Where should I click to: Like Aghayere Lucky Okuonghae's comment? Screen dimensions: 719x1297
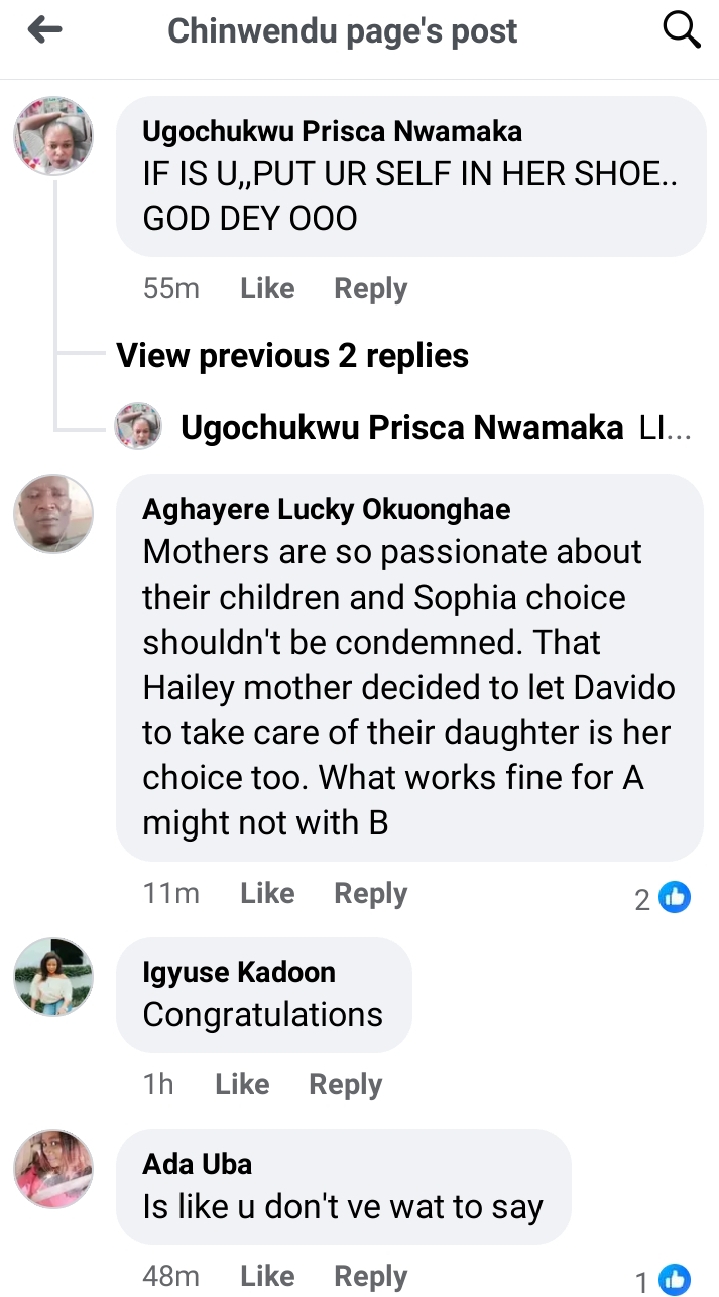point(267,894)
